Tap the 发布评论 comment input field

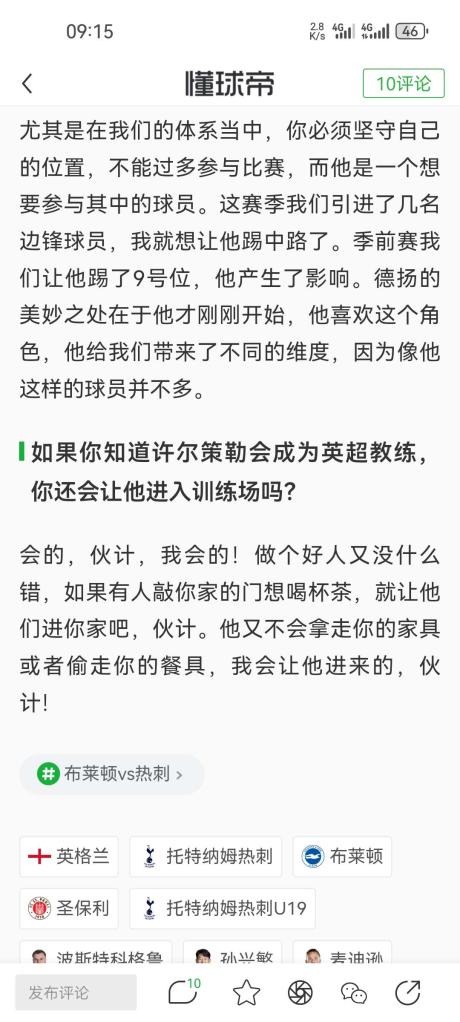(x=76, y=993)
